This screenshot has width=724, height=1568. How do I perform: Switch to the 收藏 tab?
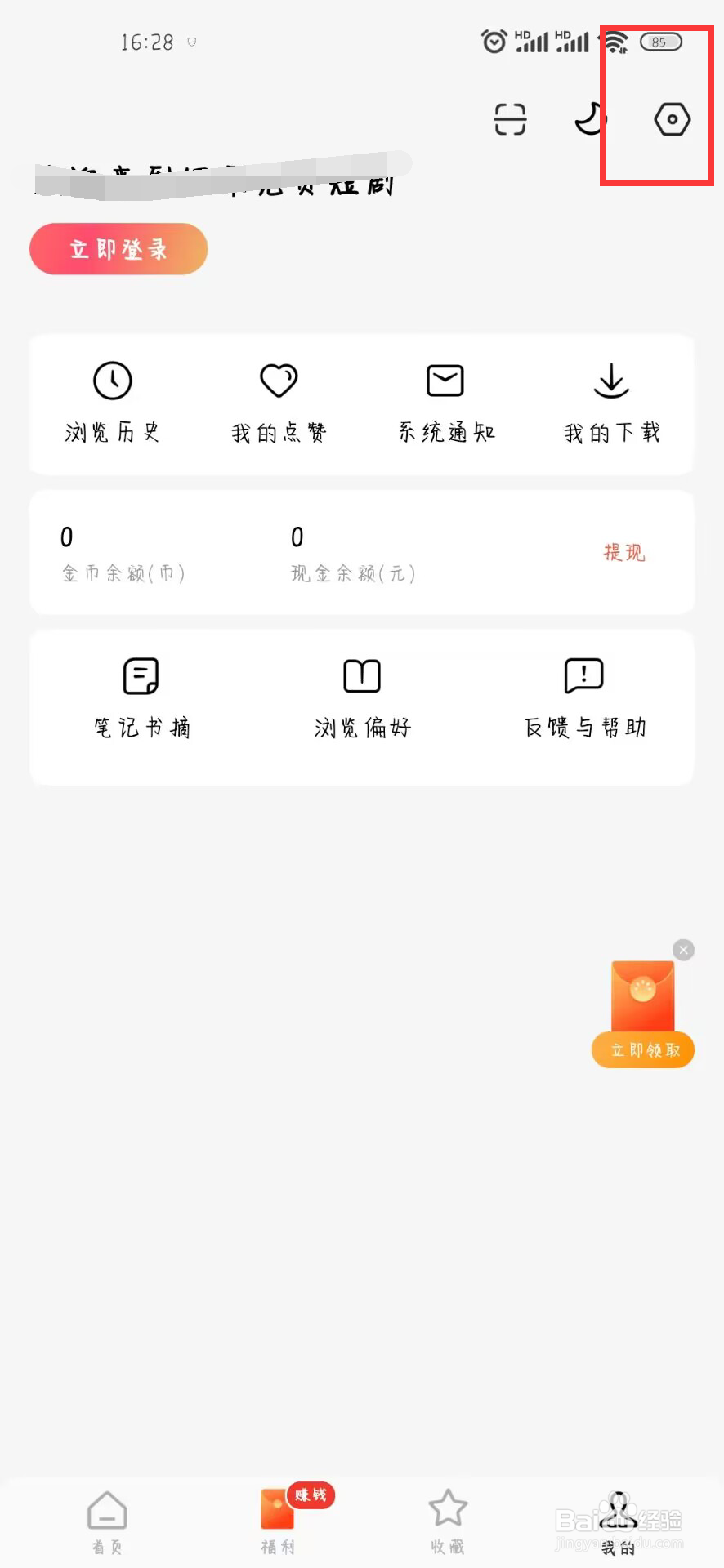[448, 1522]
